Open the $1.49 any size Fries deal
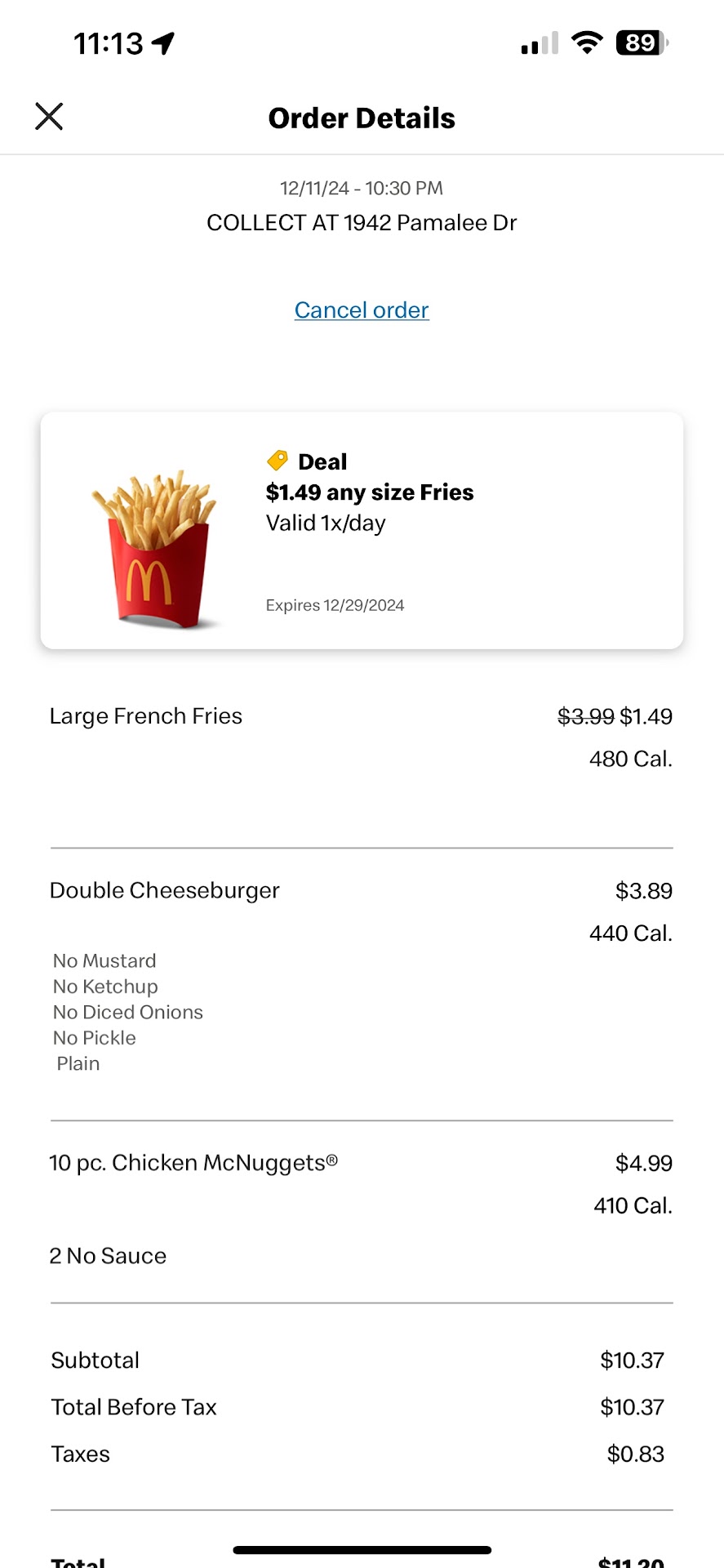The width and height of the screenshot is (724, 1568). click(362, 531)
